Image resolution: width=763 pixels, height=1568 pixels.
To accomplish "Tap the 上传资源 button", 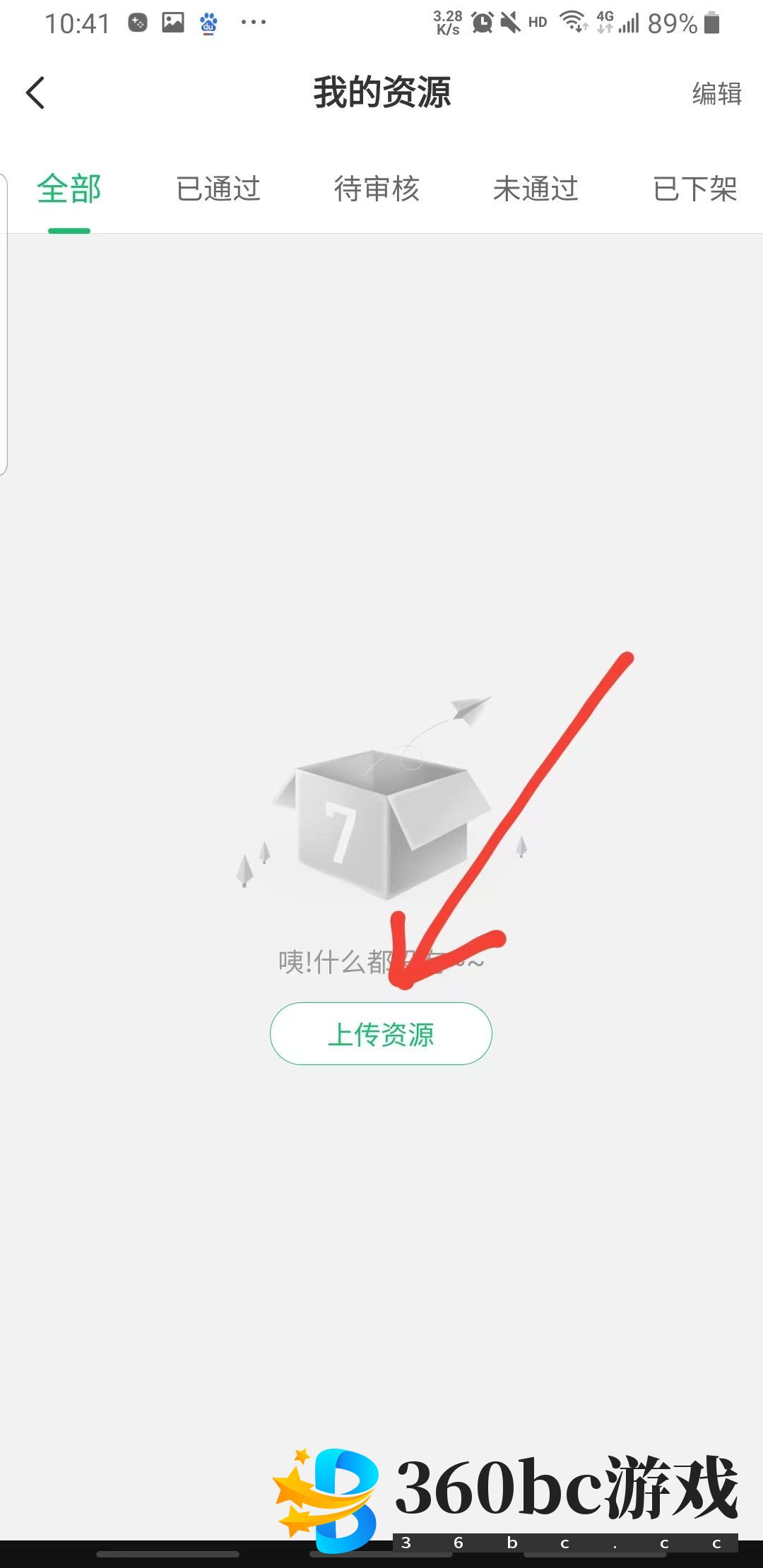I will point(381,1034).
